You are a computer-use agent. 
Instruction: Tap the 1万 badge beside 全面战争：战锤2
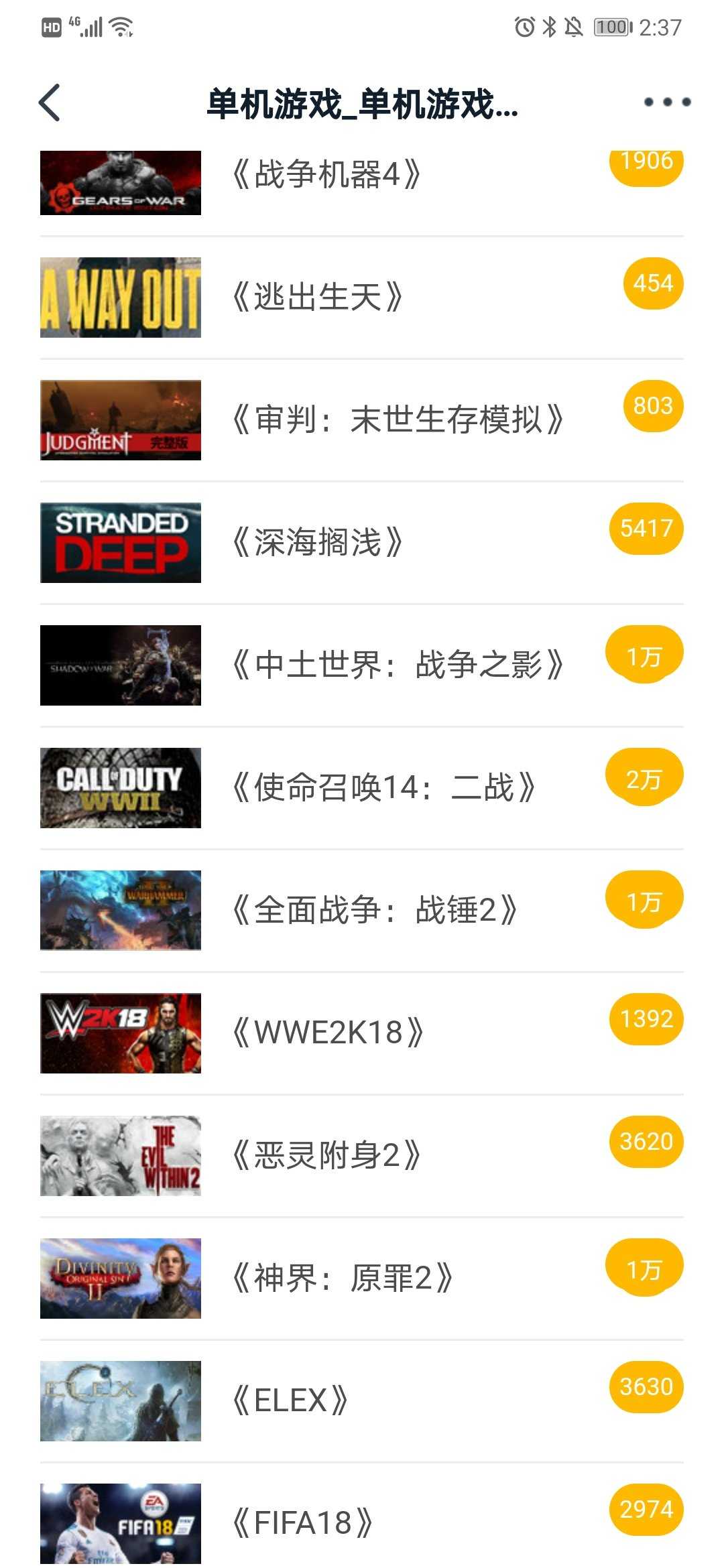645,896
